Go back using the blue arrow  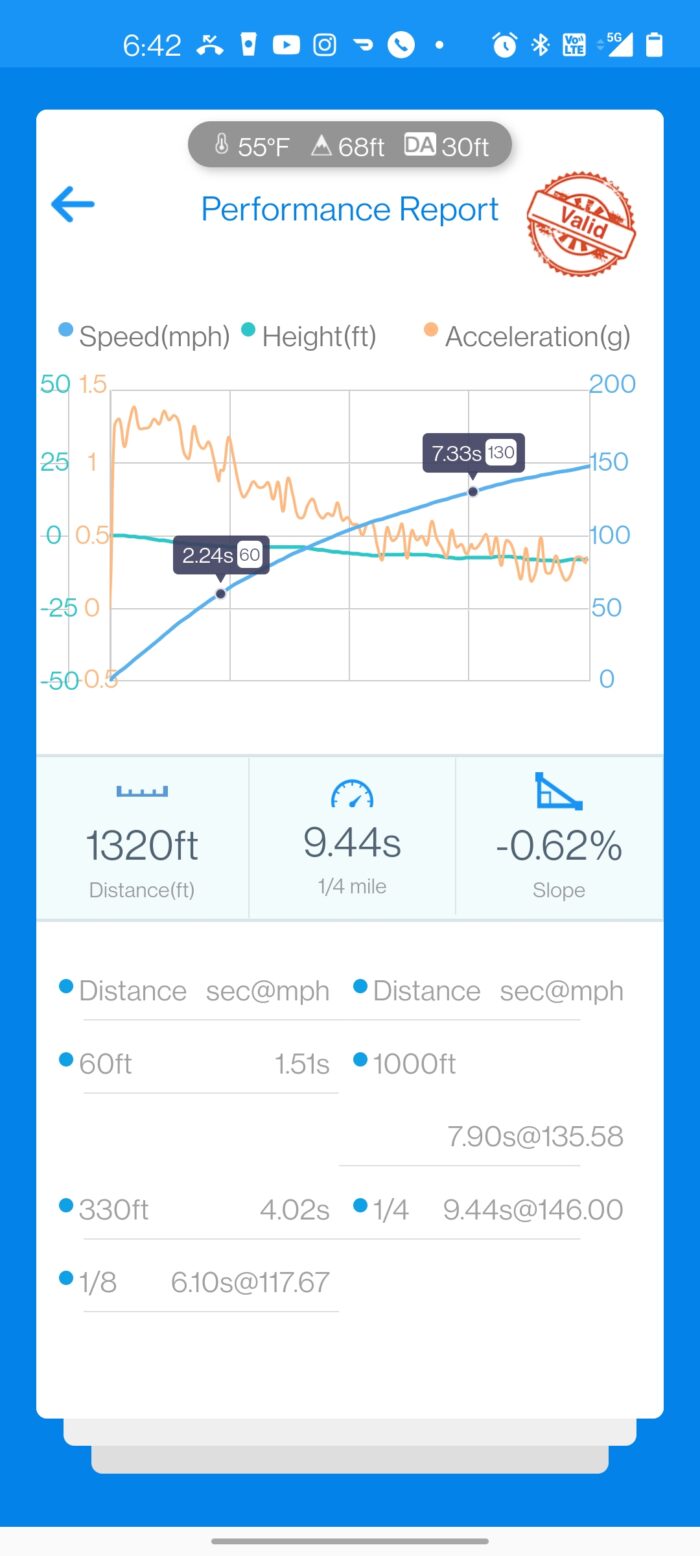click(x=73, y=206)
